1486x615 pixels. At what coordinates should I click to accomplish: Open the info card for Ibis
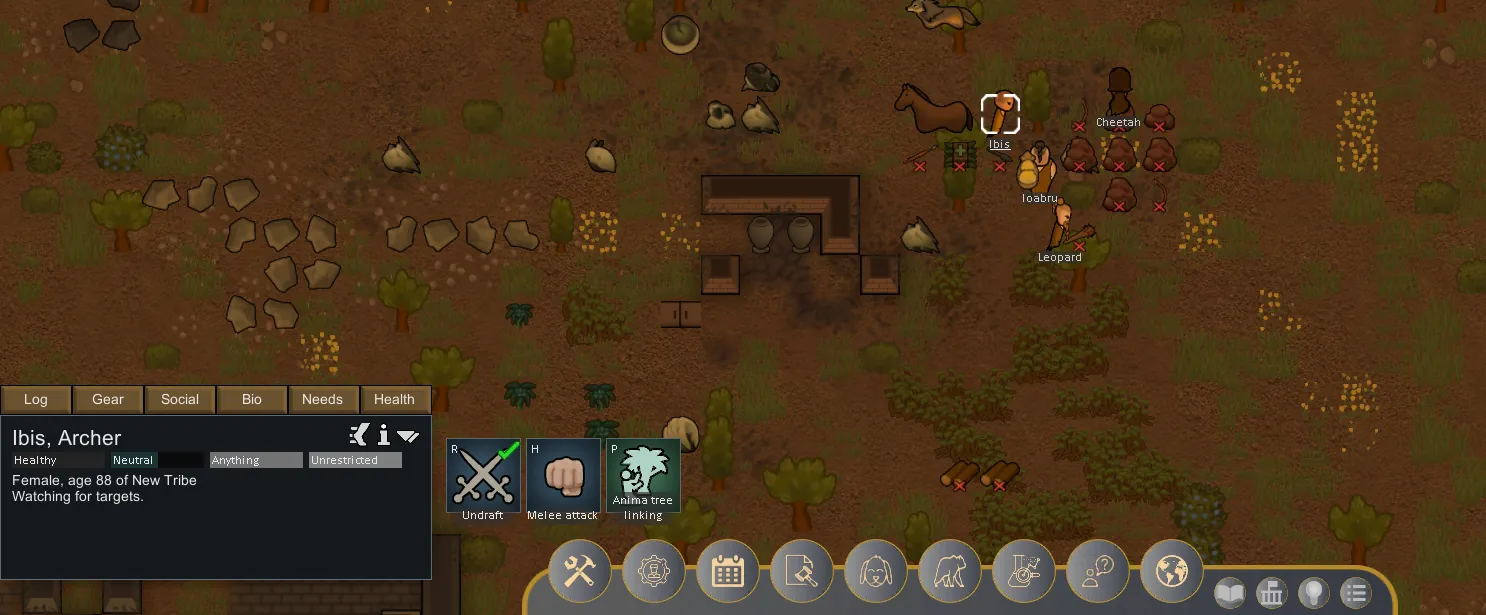pyautogui.click(x=384, y=435)
